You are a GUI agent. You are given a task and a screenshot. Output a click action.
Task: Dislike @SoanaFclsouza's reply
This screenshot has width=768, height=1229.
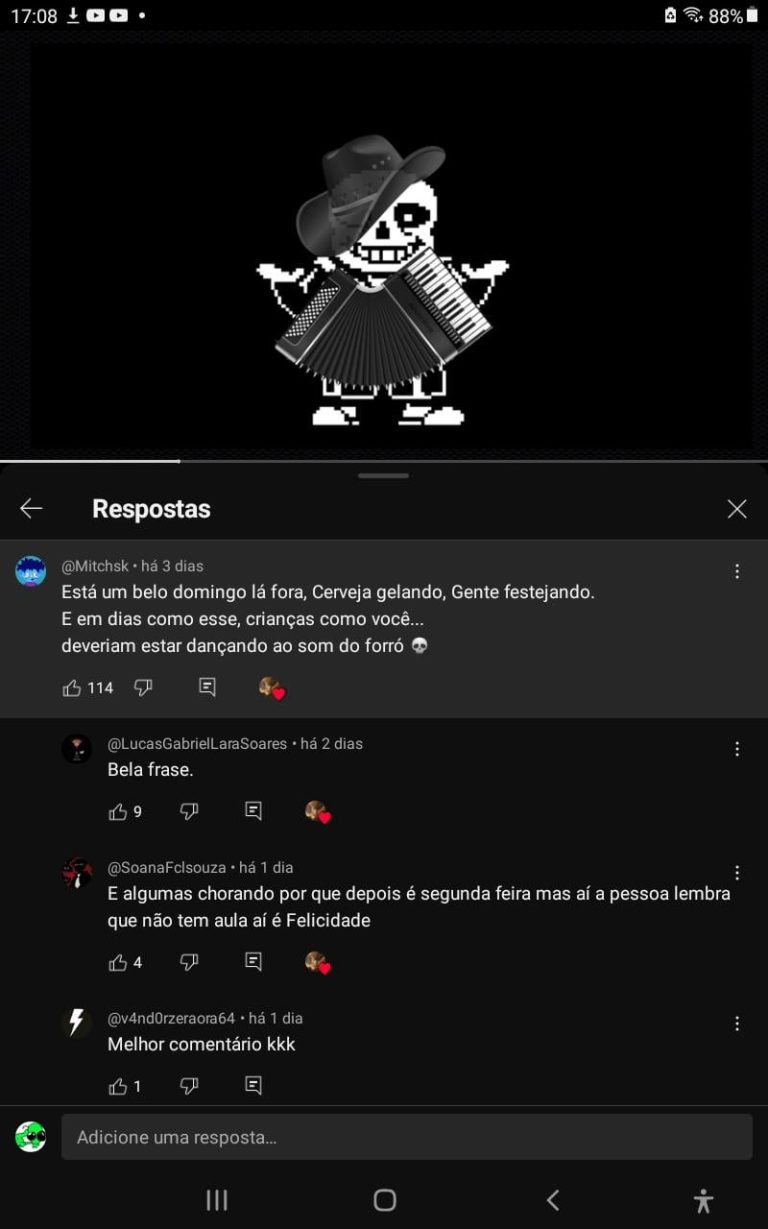click(x=189, y=962)
